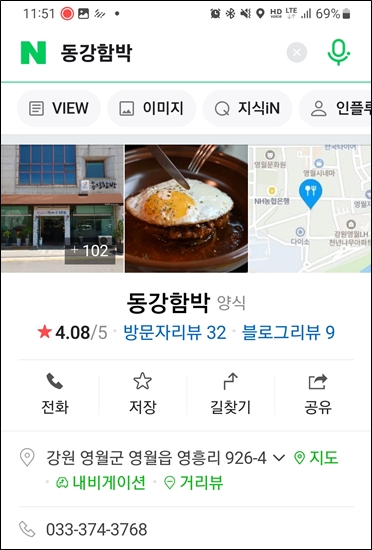Call the restaurant via 전화 button
Viewport: 372px width, 550px height.
click(x=55, y=394)
